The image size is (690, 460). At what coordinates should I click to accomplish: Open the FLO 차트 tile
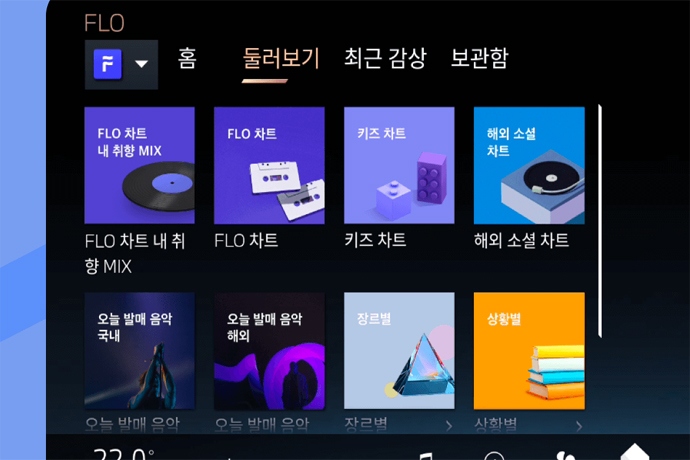click(x=269, y=166)
